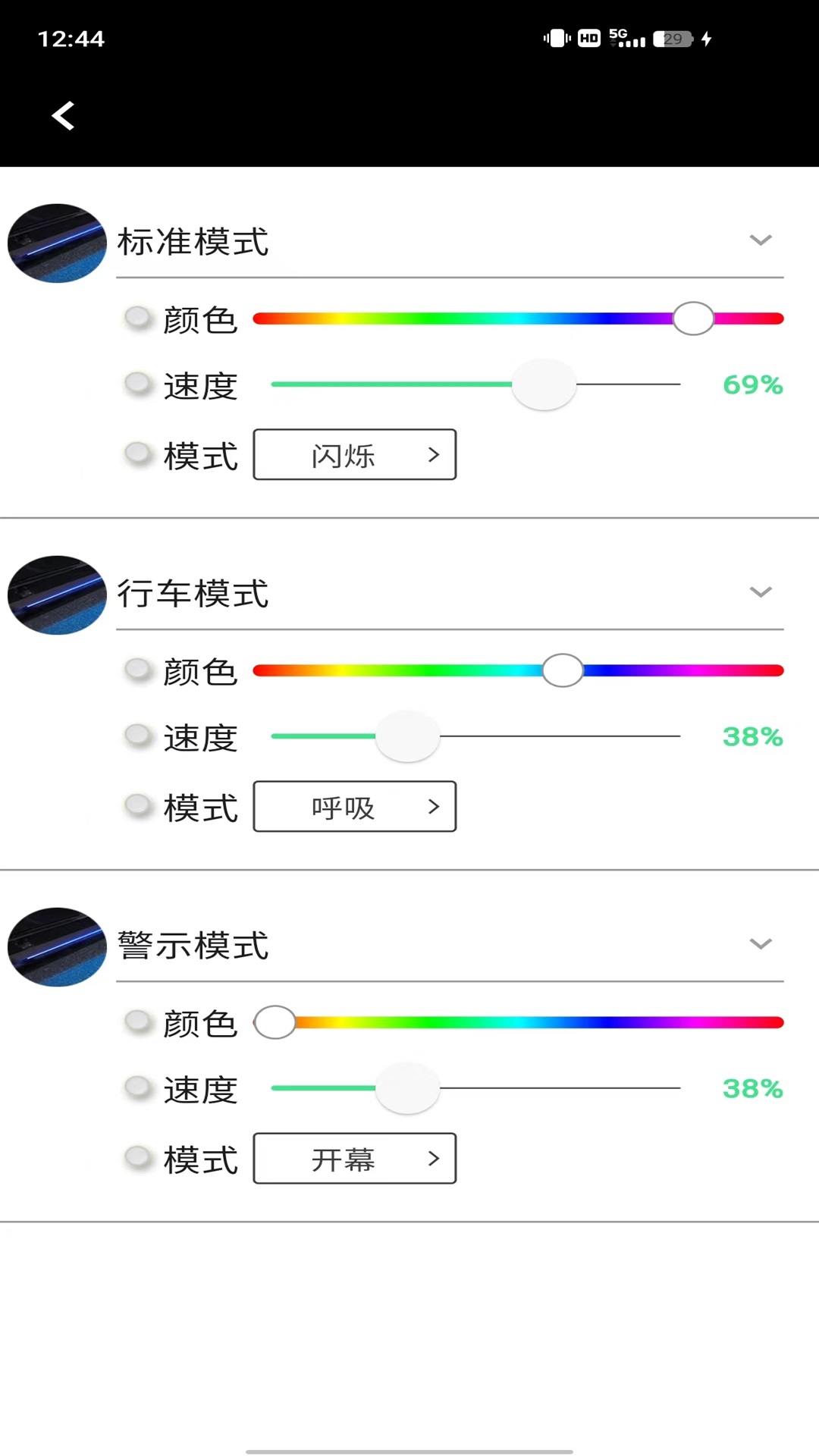Screen dimensions: 819x1456
Task: Open the 闪烁 mode selector
Action: 354,455
